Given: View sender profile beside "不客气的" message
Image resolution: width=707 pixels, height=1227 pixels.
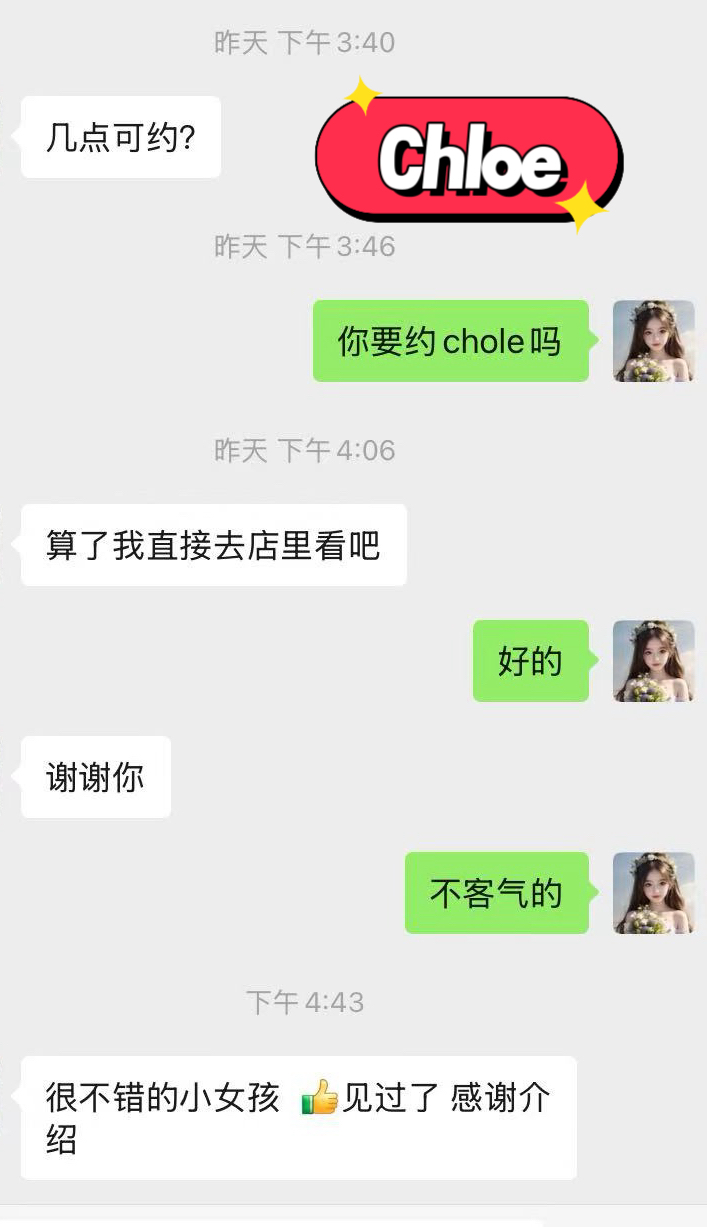Looking at the screenshot, I should (653, 893).
